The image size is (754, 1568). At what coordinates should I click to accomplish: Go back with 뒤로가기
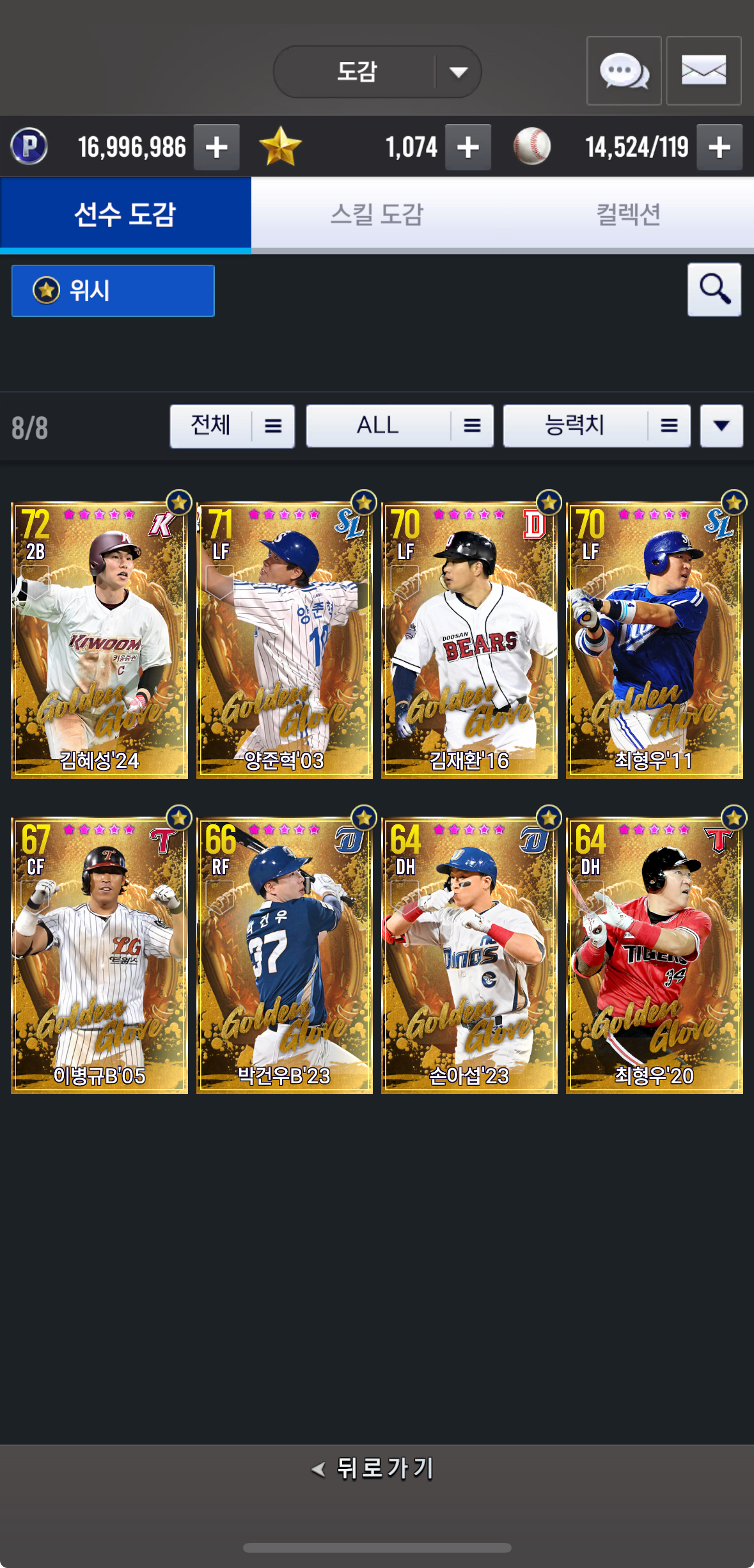pos(374,1468)
